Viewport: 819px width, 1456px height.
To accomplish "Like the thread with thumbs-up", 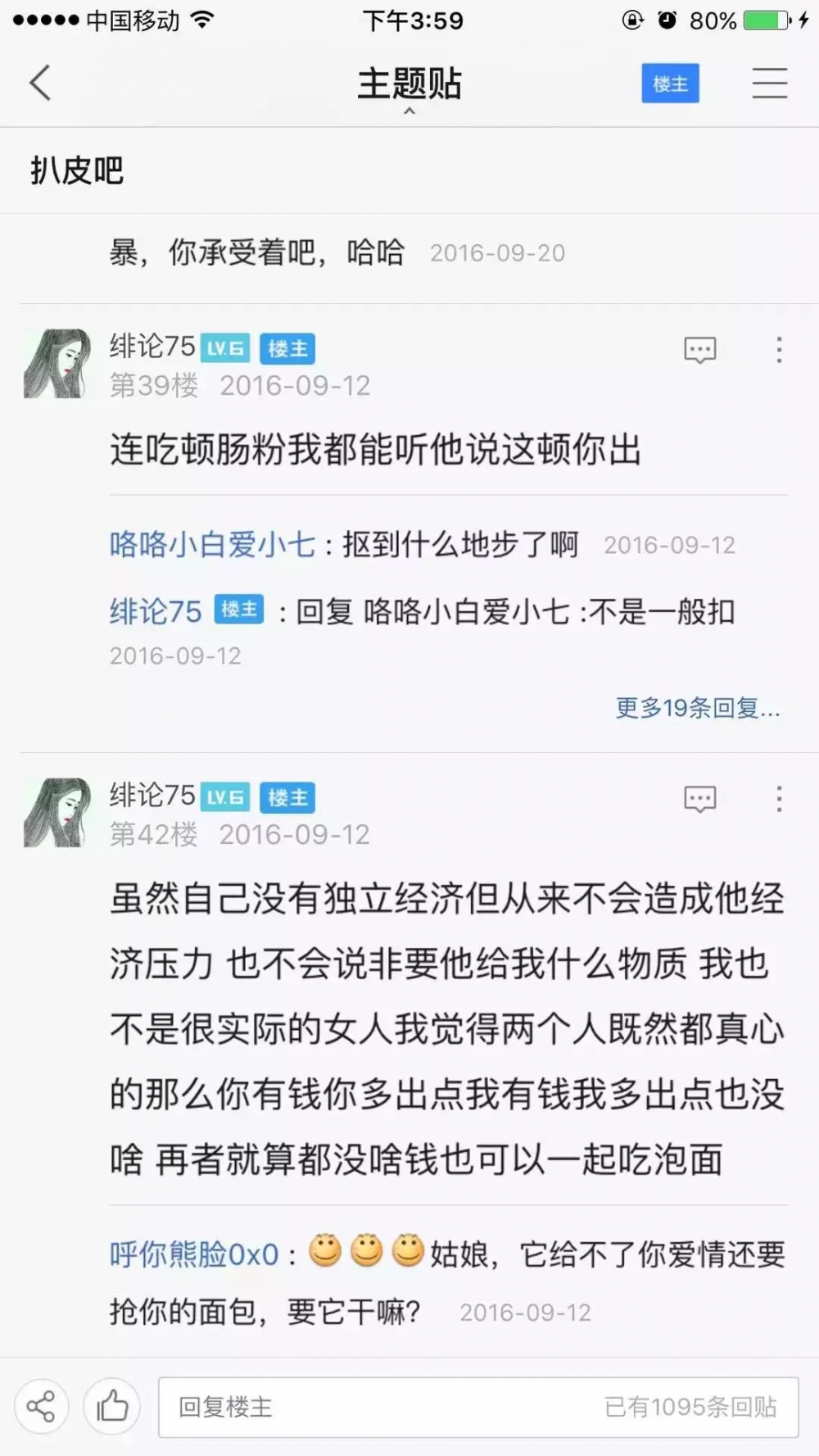I will click(112, 1407).
